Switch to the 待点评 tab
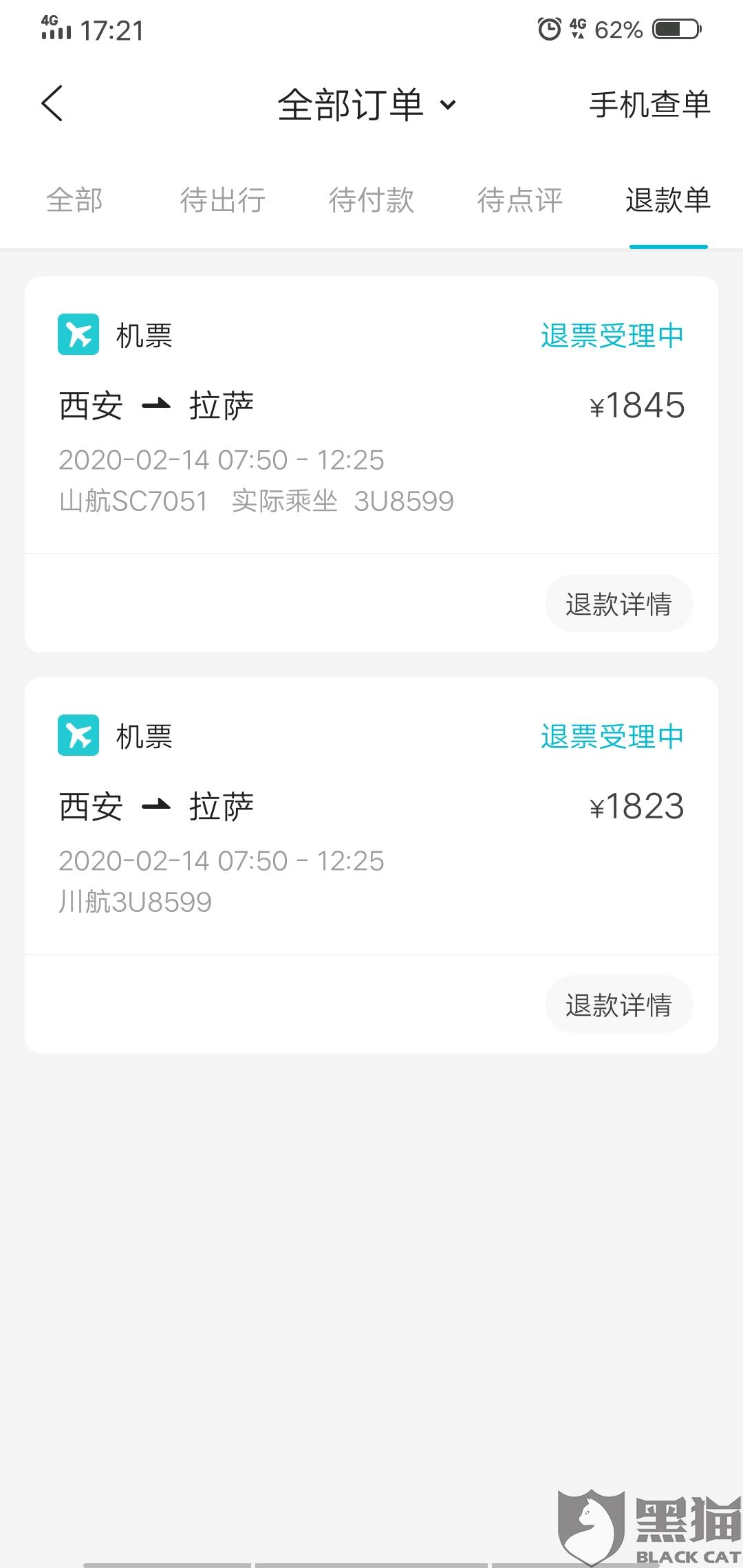Image resolution: width=743 pixels, height=1568 pixels. [519, 200]
